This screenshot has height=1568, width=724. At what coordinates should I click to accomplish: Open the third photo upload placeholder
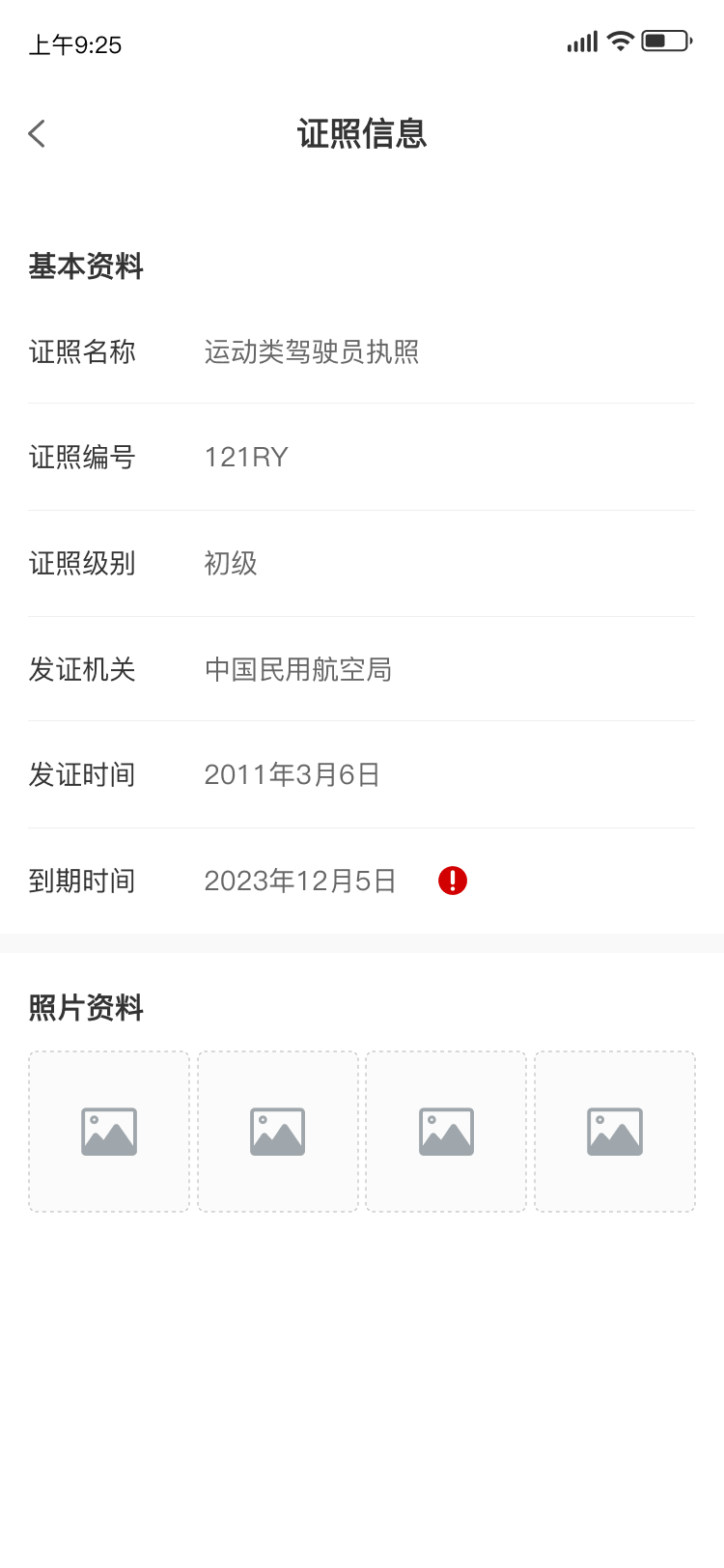coord(446,1131)
